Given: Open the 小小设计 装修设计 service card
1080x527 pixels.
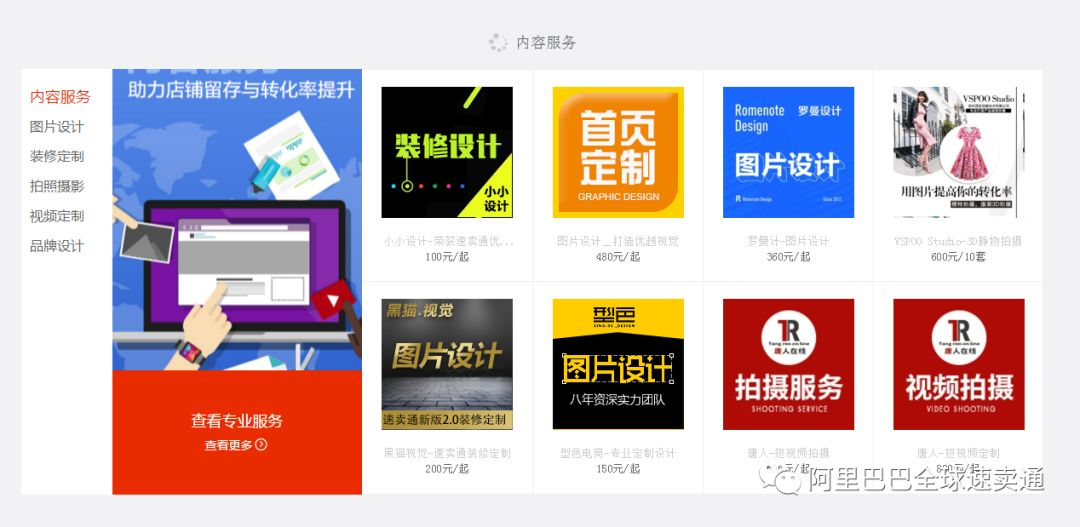Looking at the screenshot, I should (447, 152).
